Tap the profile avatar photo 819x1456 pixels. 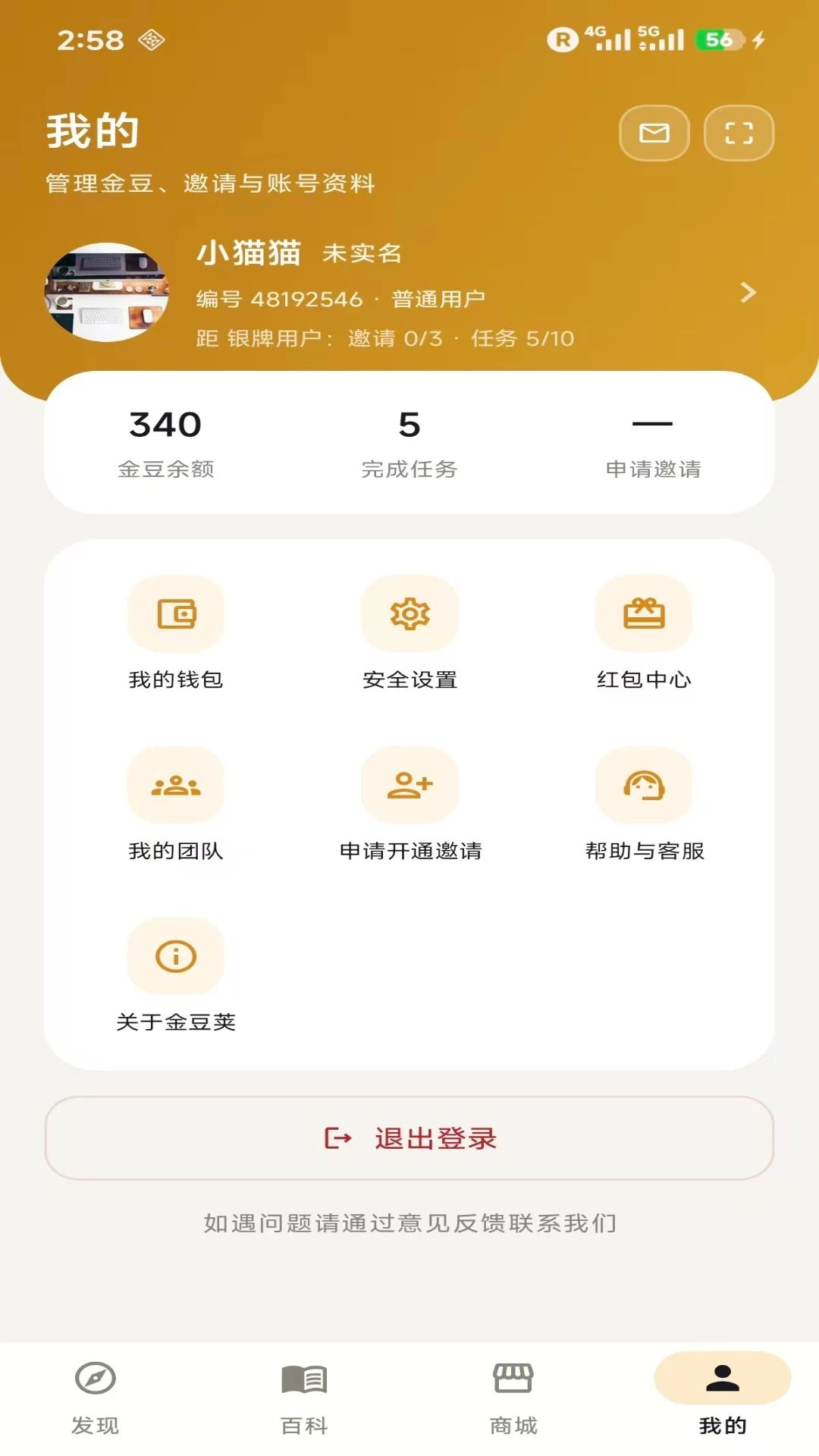tap(107, 292)
